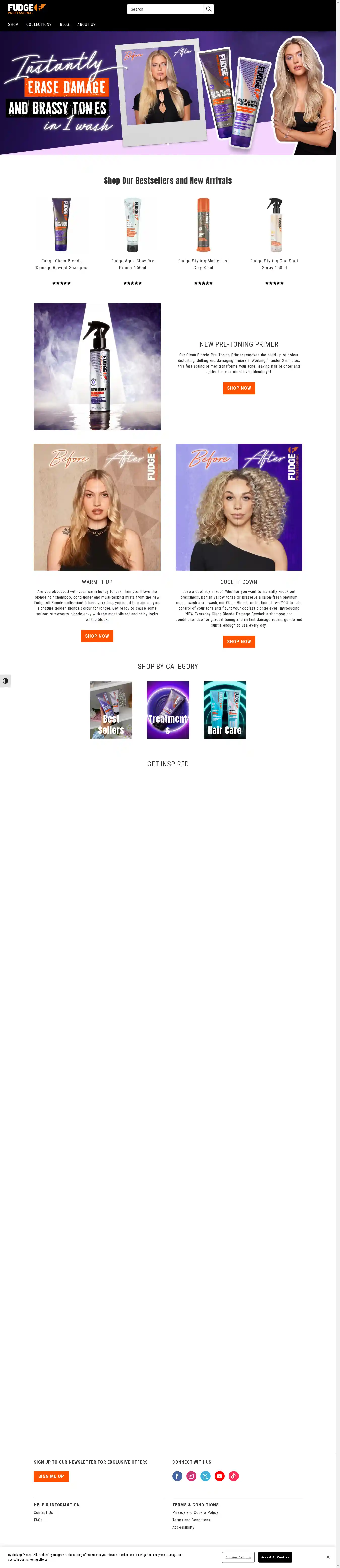Open the About Us page
This screenshot has height=1568, width=340.
[87, 25]
